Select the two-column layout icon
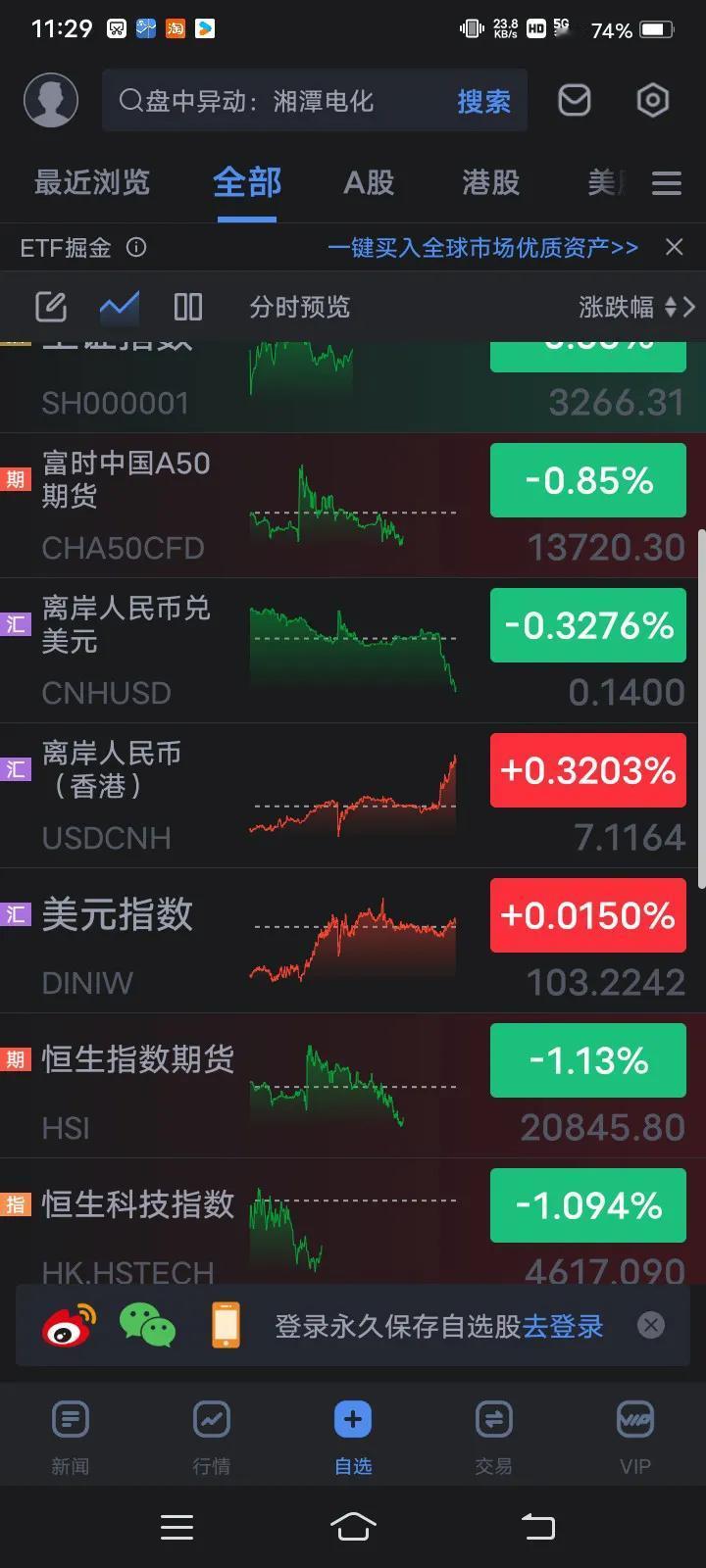This screenshot has height=1568, width=706. pyautogui.click(x=187, y=307)
